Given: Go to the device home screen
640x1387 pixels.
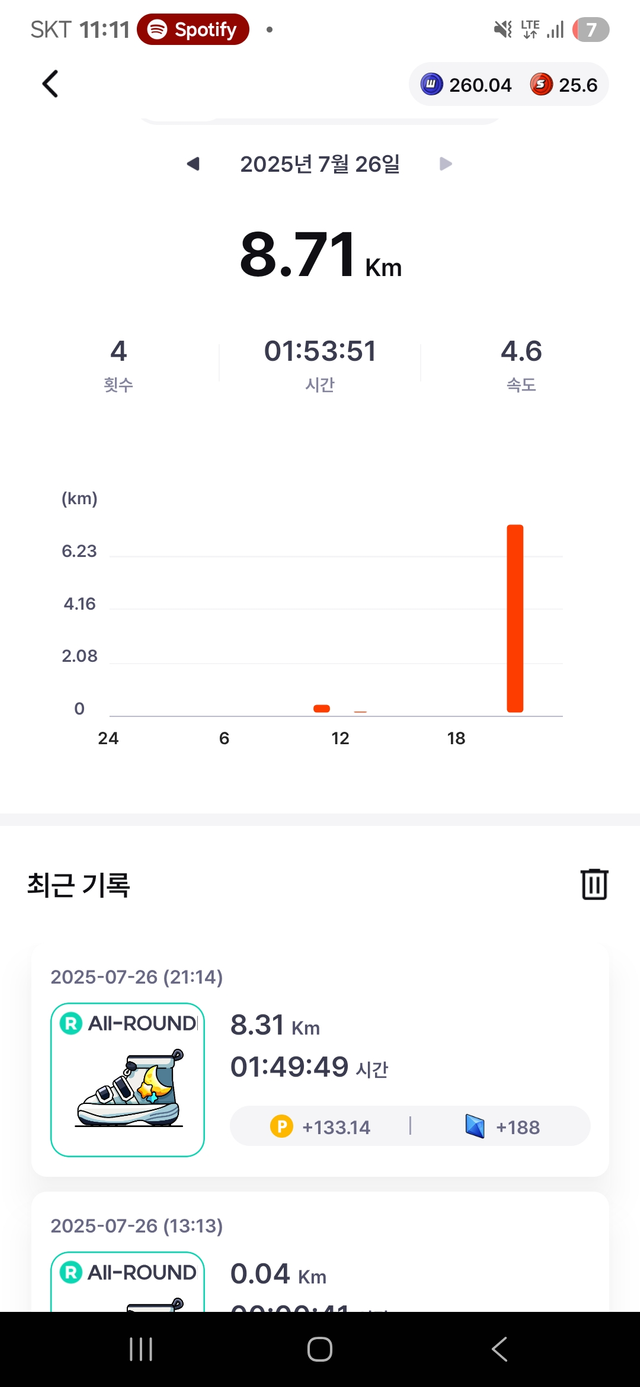Looking at the screenshot, I should 320,1349.
